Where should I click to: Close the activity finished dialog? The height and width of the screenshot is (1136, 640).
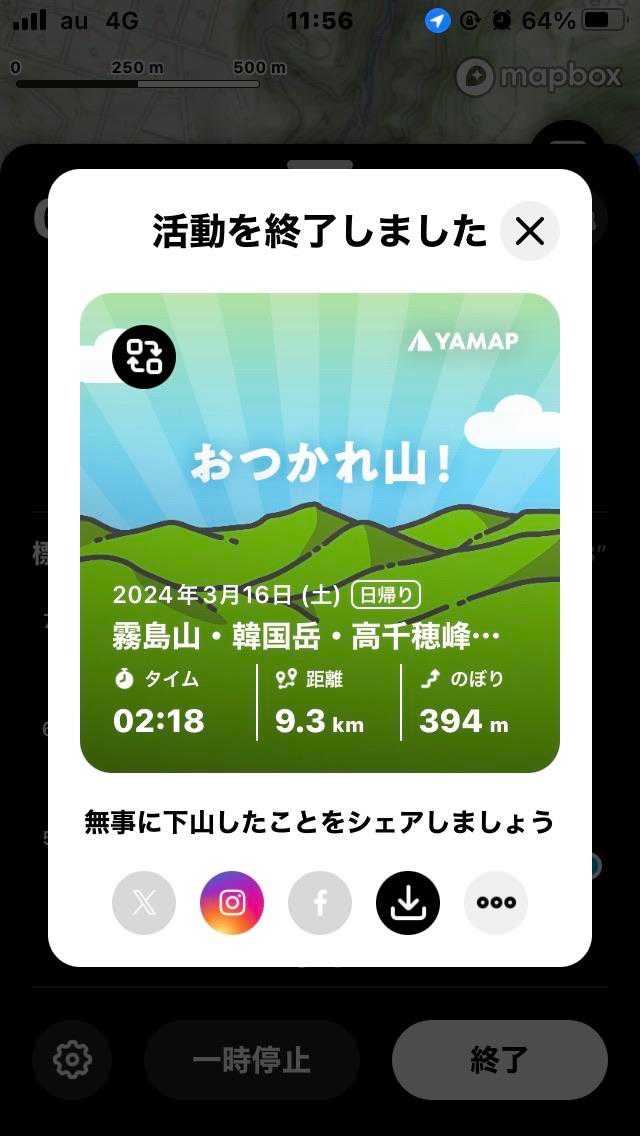point(529,231)
